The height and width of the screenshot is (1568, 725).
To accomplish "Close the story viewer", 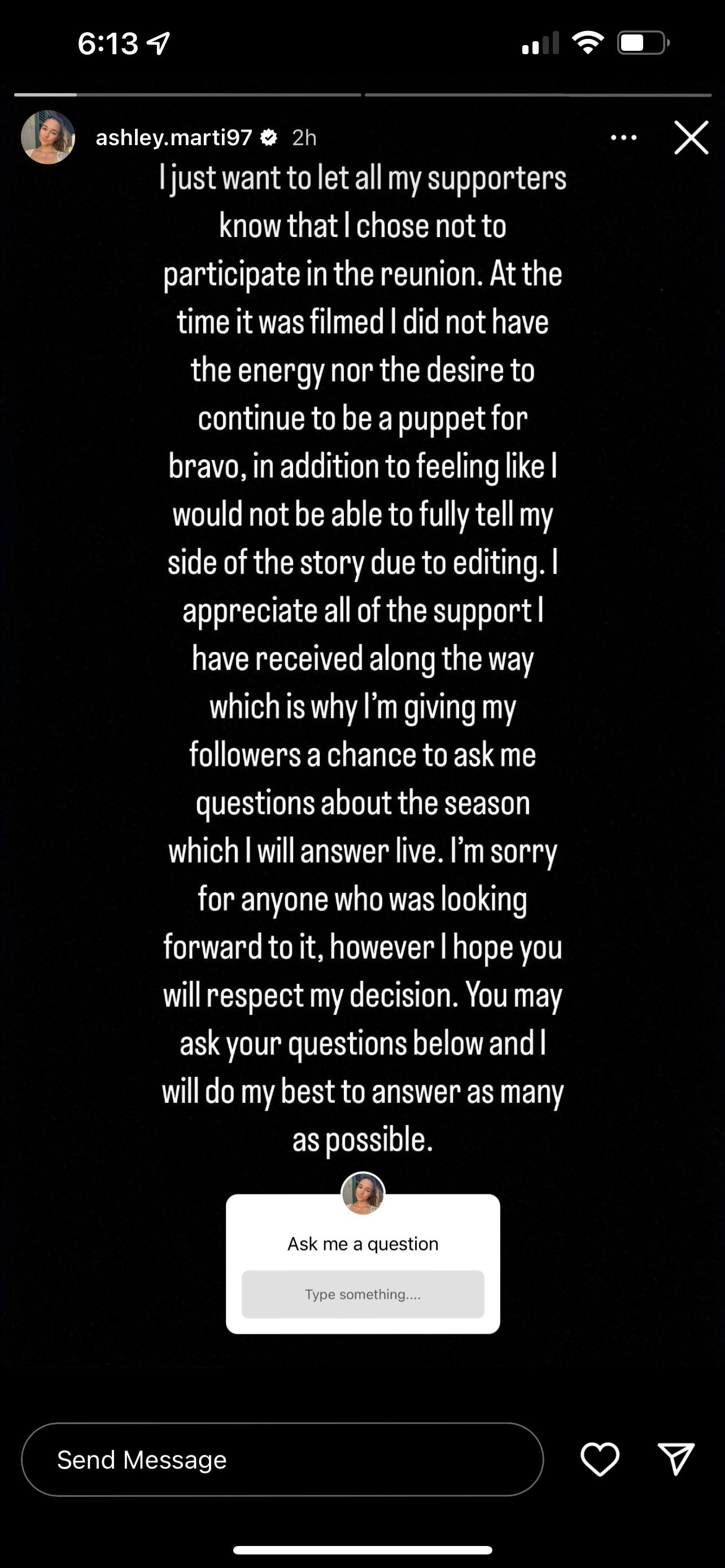I will pyautogui.click(x=691, y=138).
